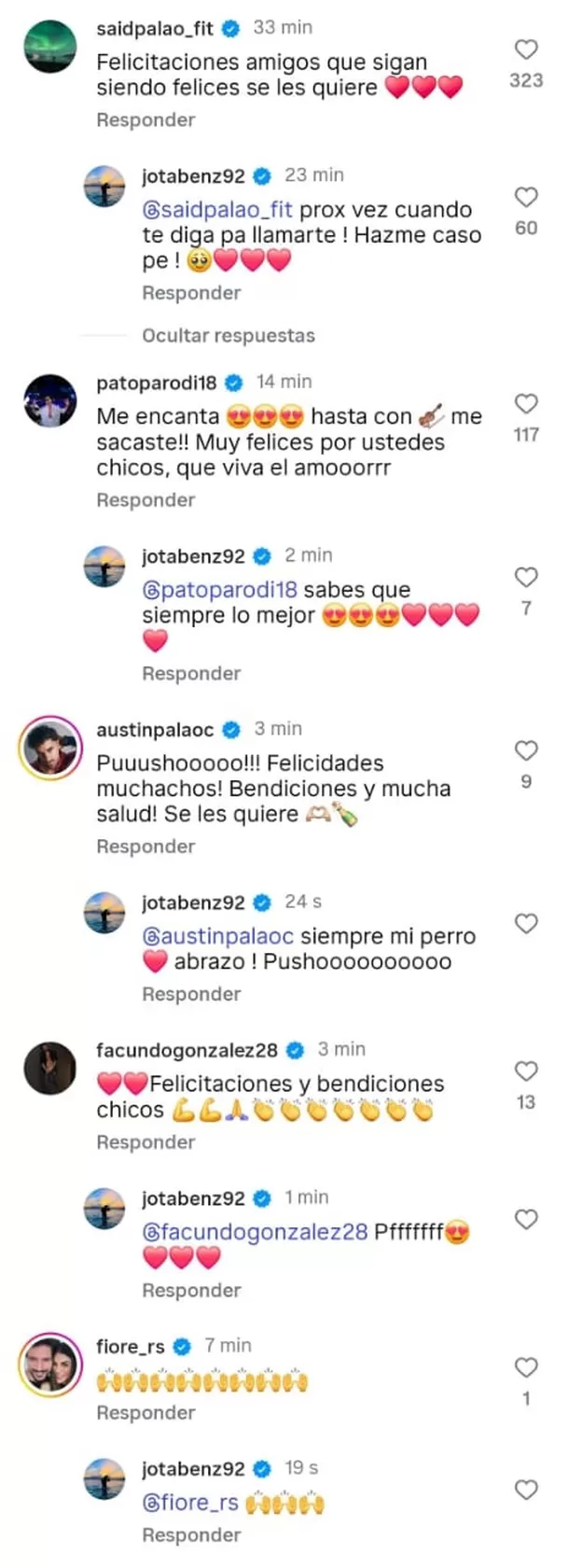Screen dimensions: 568x1568
Task: Reply to fiore_rs's comment
Action: 145,1413
